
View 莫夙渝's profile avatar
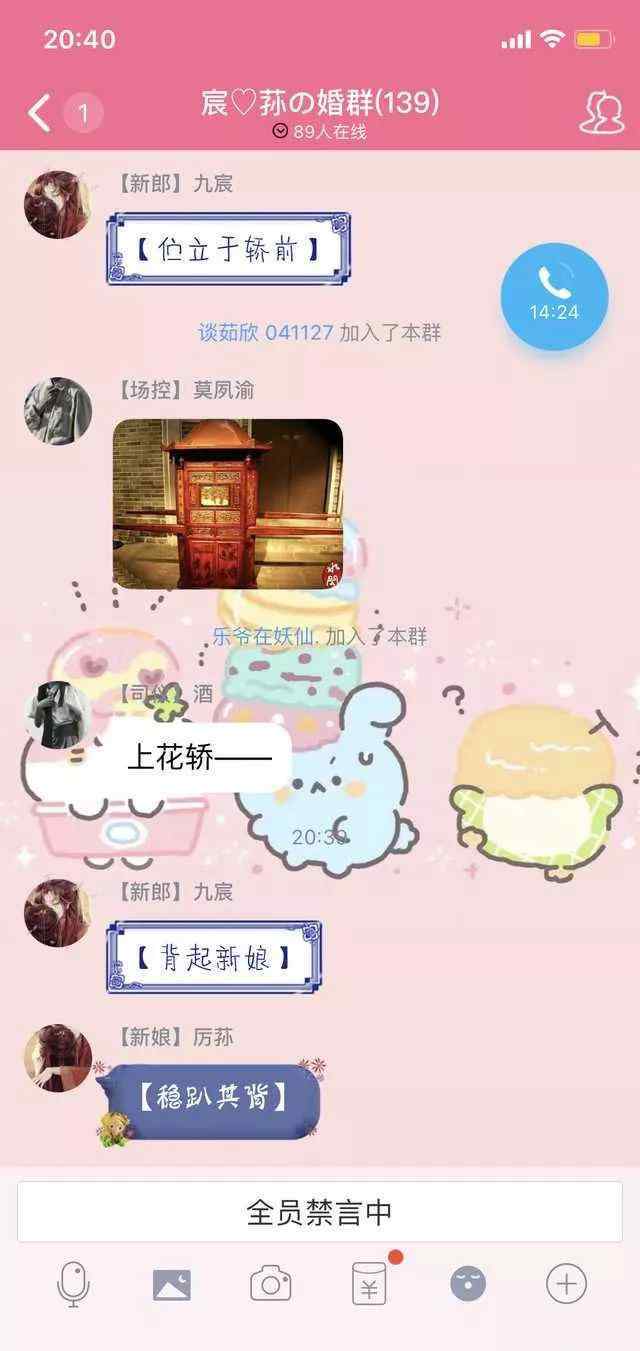coord(57,411)
